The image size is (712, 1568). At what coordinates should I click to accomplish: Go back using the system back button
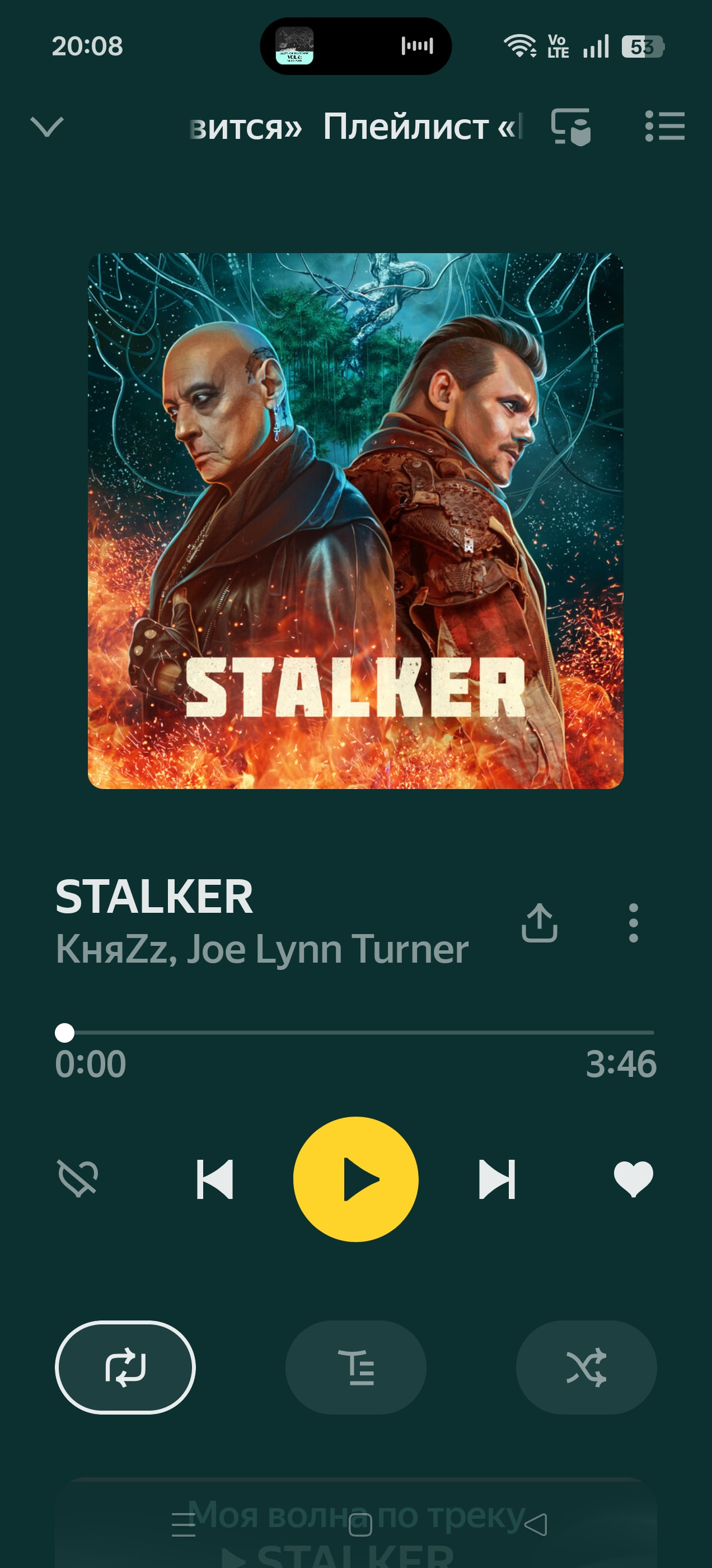(536, 1524)
